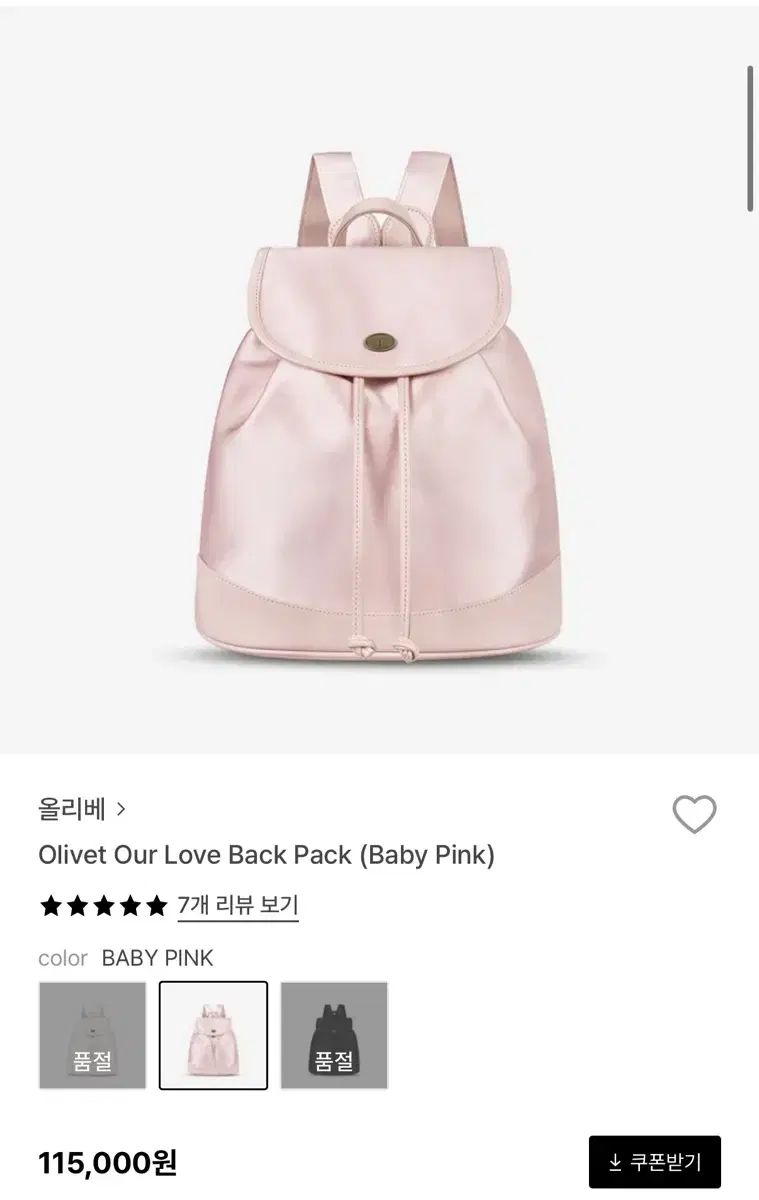Select the sold-out black backpack swatch
This screenshot has width=759, height=1200.
click(x=334, y=1035)
